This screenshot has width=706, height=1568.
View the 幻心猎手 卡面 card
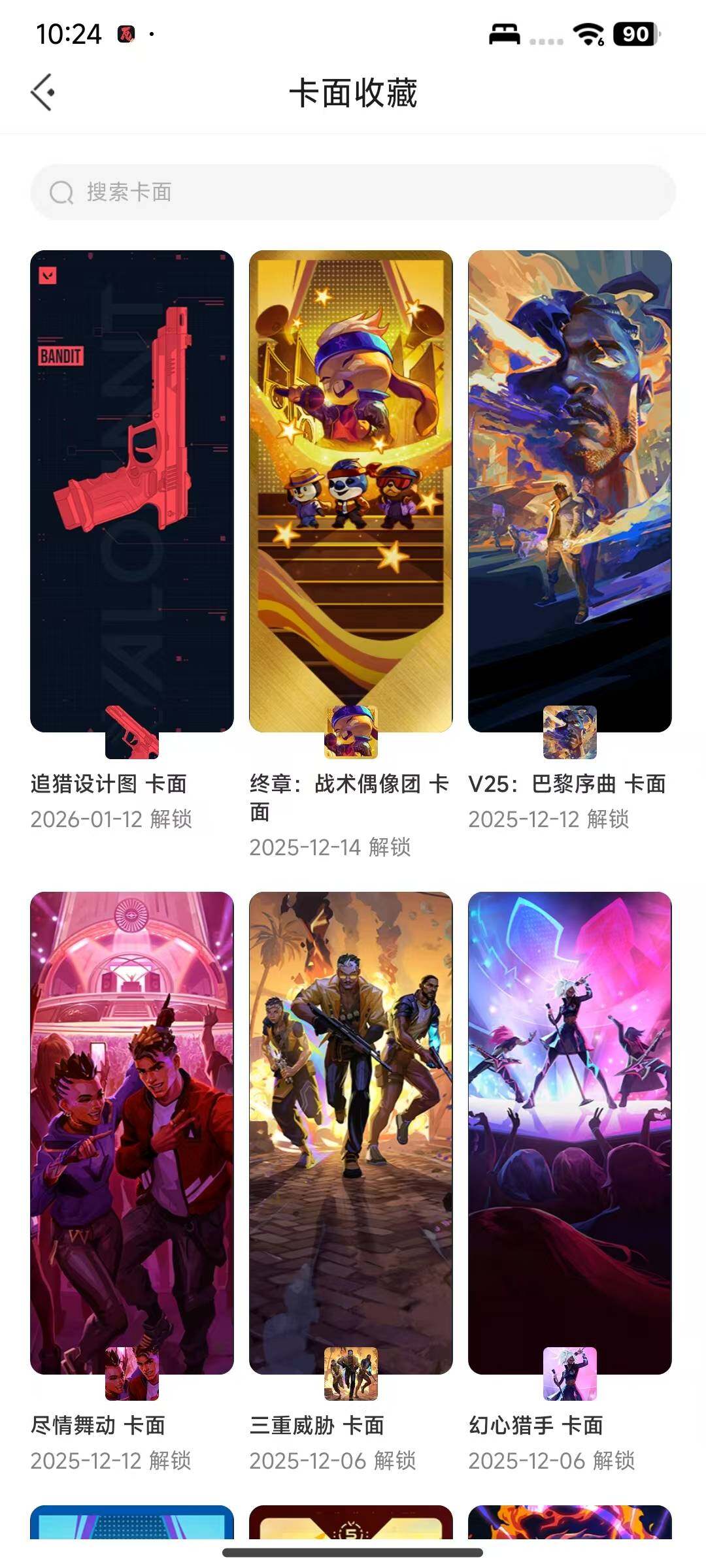(x=570, y=1132)
